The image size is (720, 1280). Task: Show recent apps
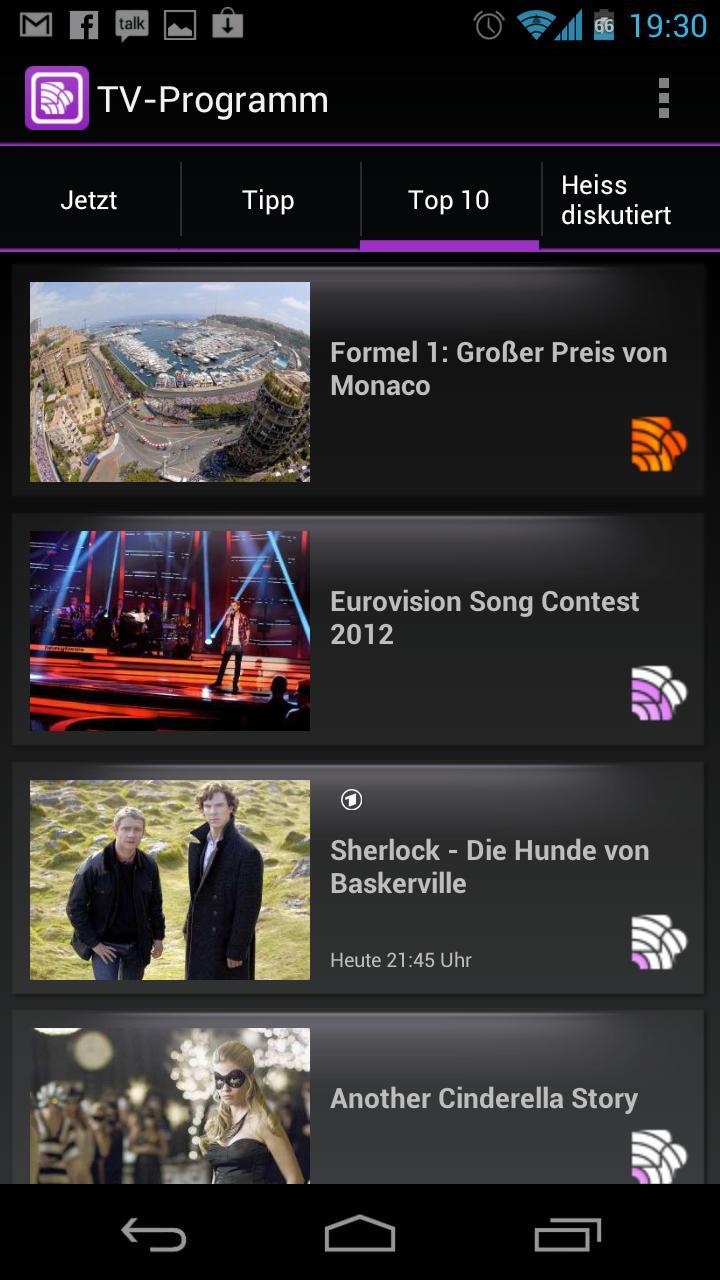[x=567, y=1235]
